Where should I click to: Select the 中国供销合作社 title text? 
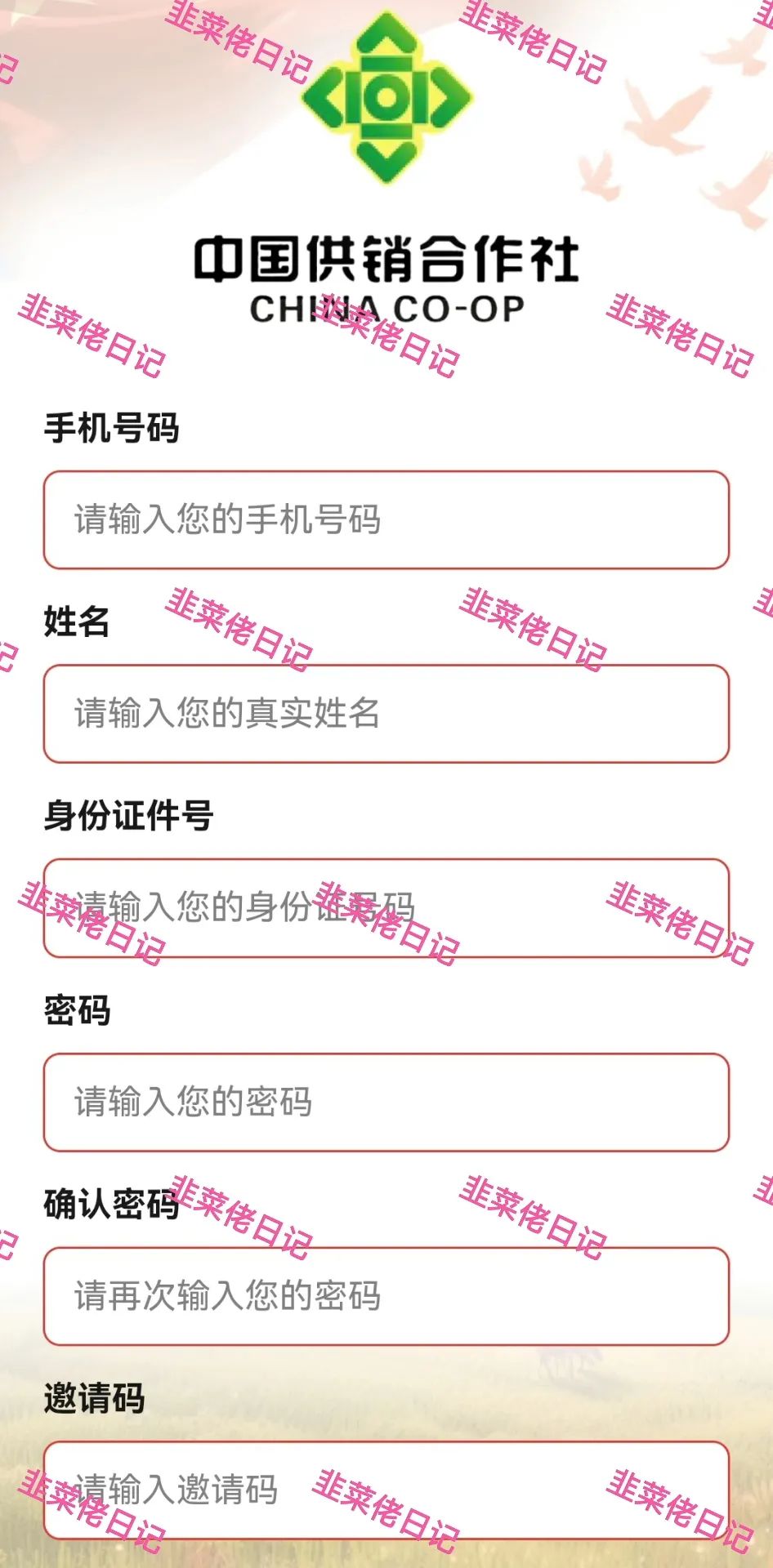pos(386,255)
